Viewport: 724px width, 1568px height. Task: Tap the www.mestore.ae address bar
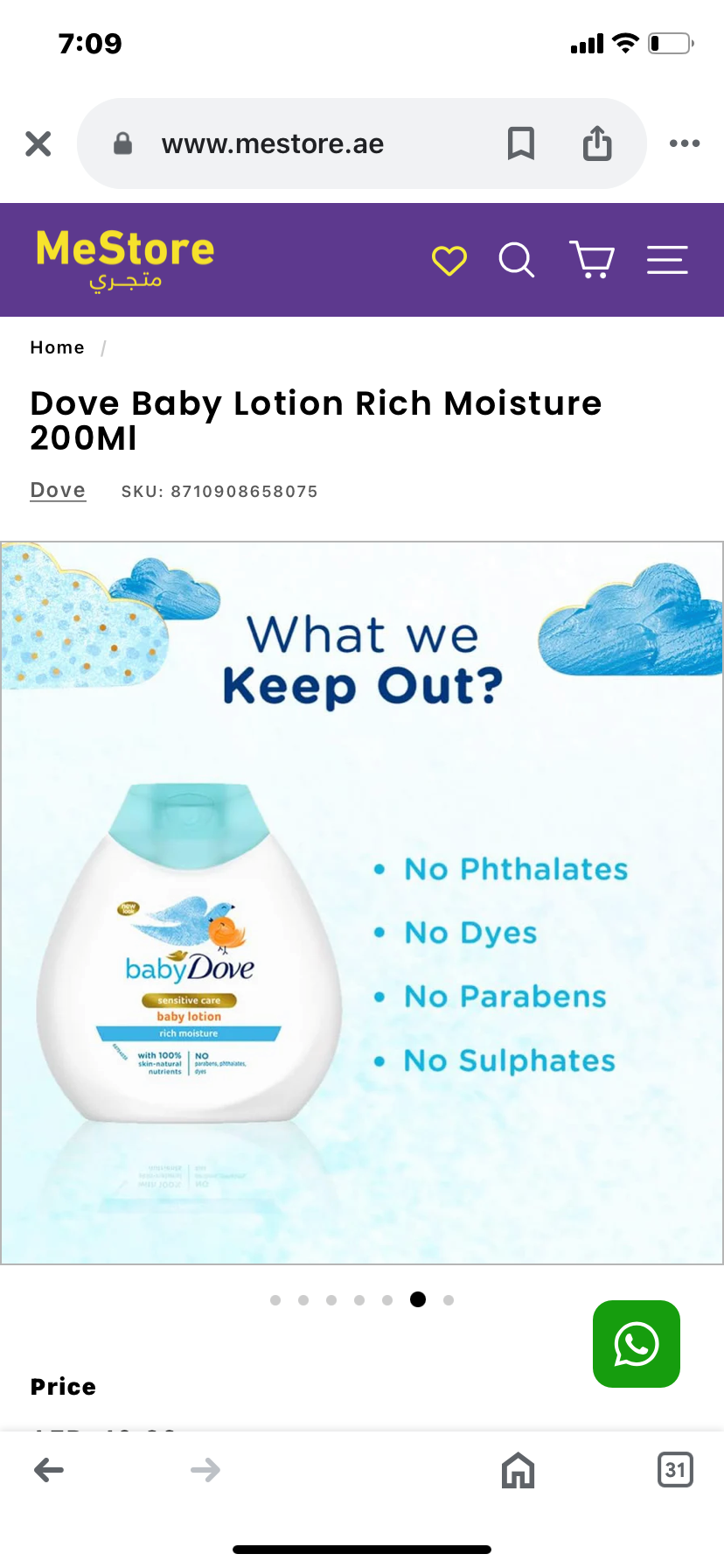point(273,143)
